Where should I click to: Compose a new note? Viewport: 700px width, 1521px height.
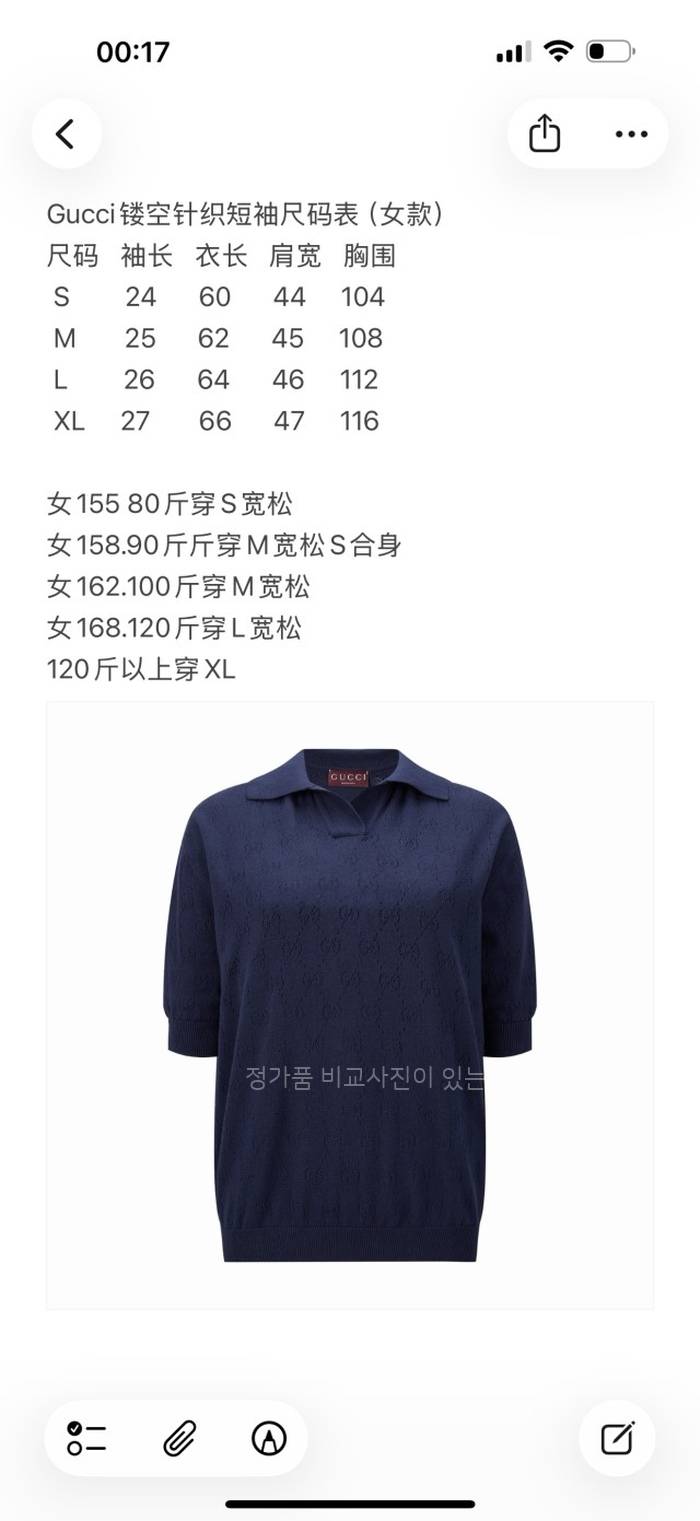point(617,1438)
